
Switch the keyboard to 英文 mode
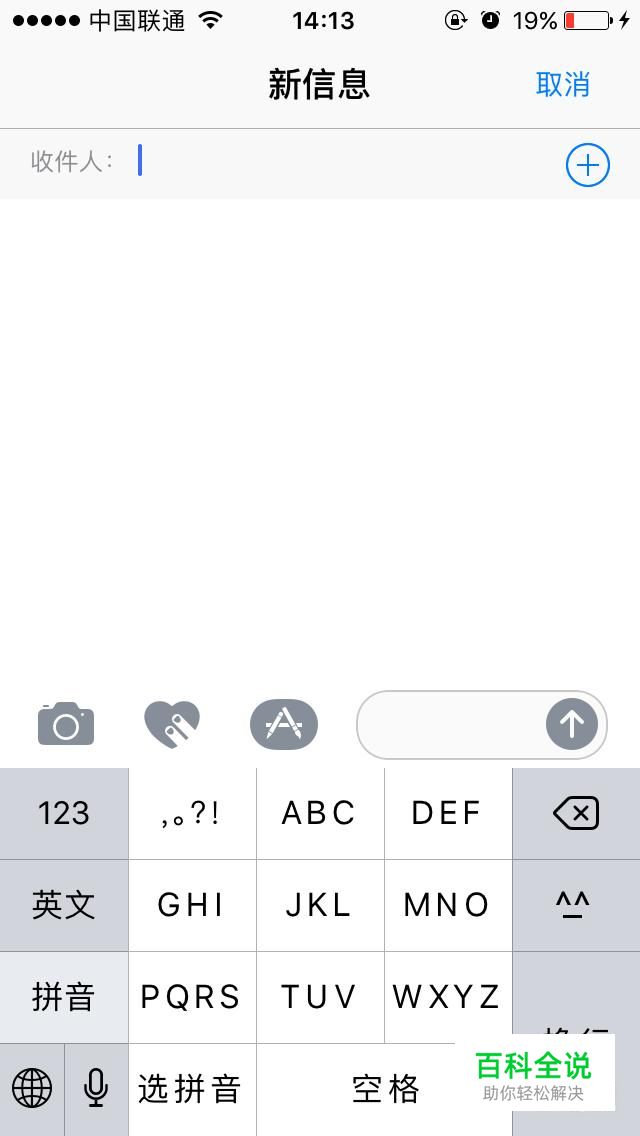(64, 905)
